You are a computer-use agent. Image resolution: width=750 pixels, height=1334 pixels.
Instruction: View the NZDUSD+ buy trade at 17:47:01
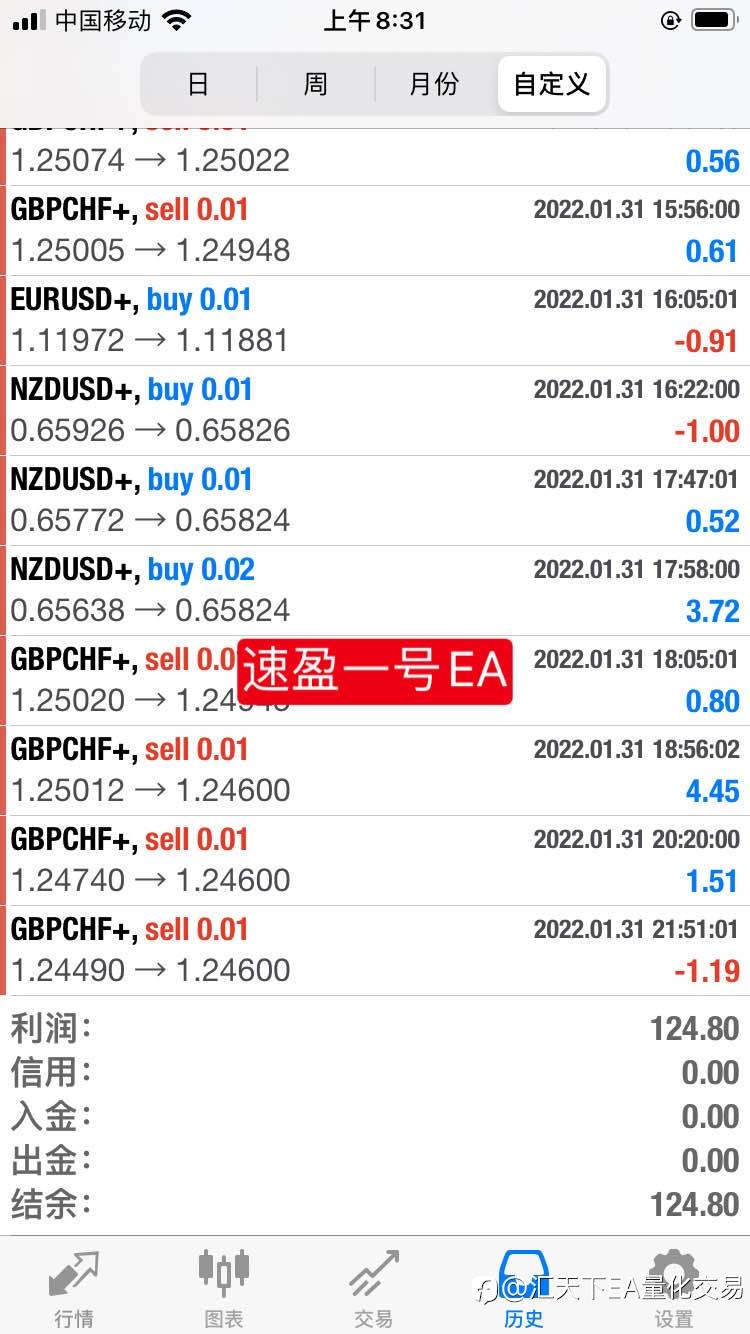[375, 501]
